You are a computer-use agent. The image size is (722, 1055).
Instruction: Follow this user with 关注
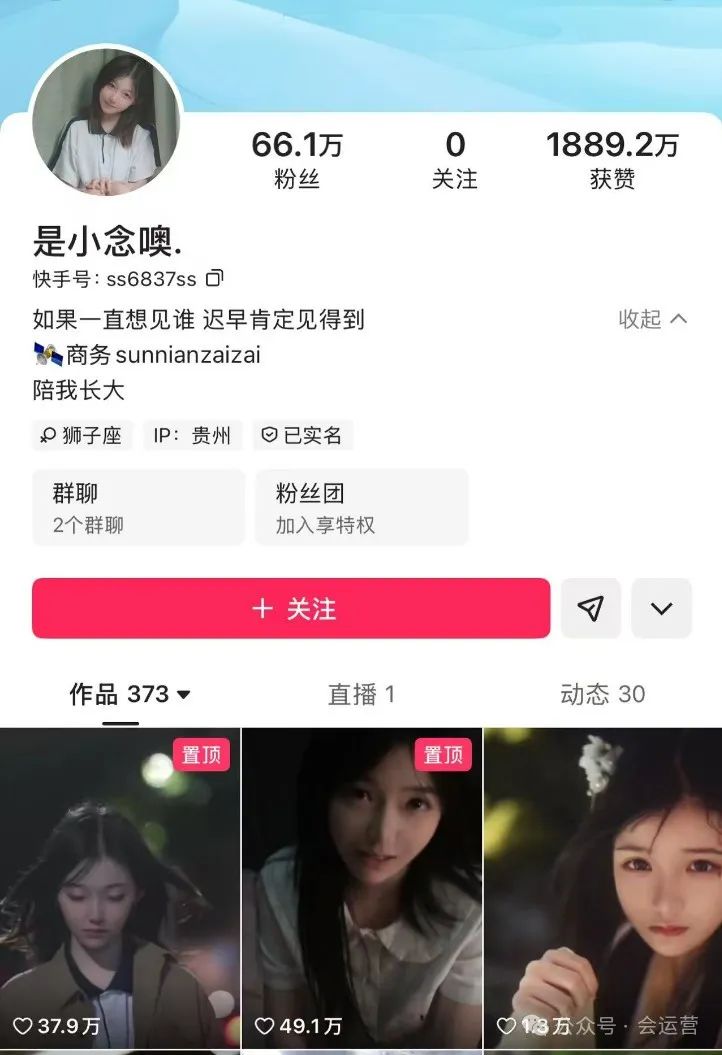(x=291, y=608)
